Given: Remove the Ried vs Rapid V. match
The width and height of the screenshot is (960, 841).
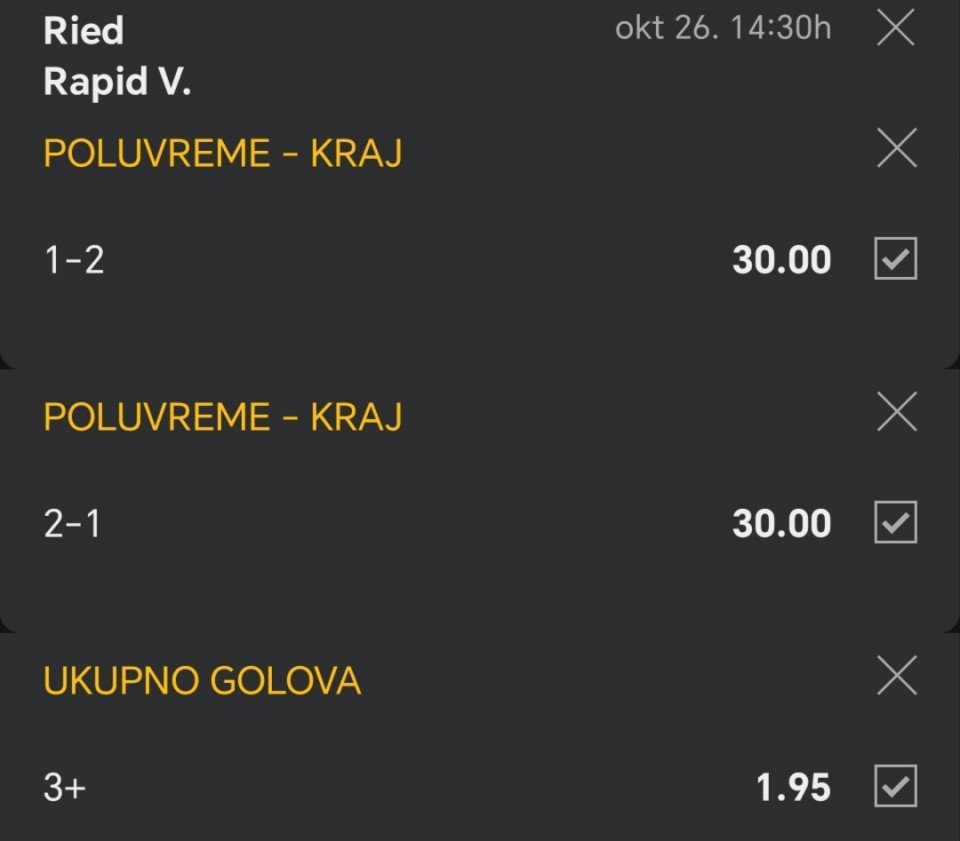Looking at the screenshot, I should (x=895, y=28).
